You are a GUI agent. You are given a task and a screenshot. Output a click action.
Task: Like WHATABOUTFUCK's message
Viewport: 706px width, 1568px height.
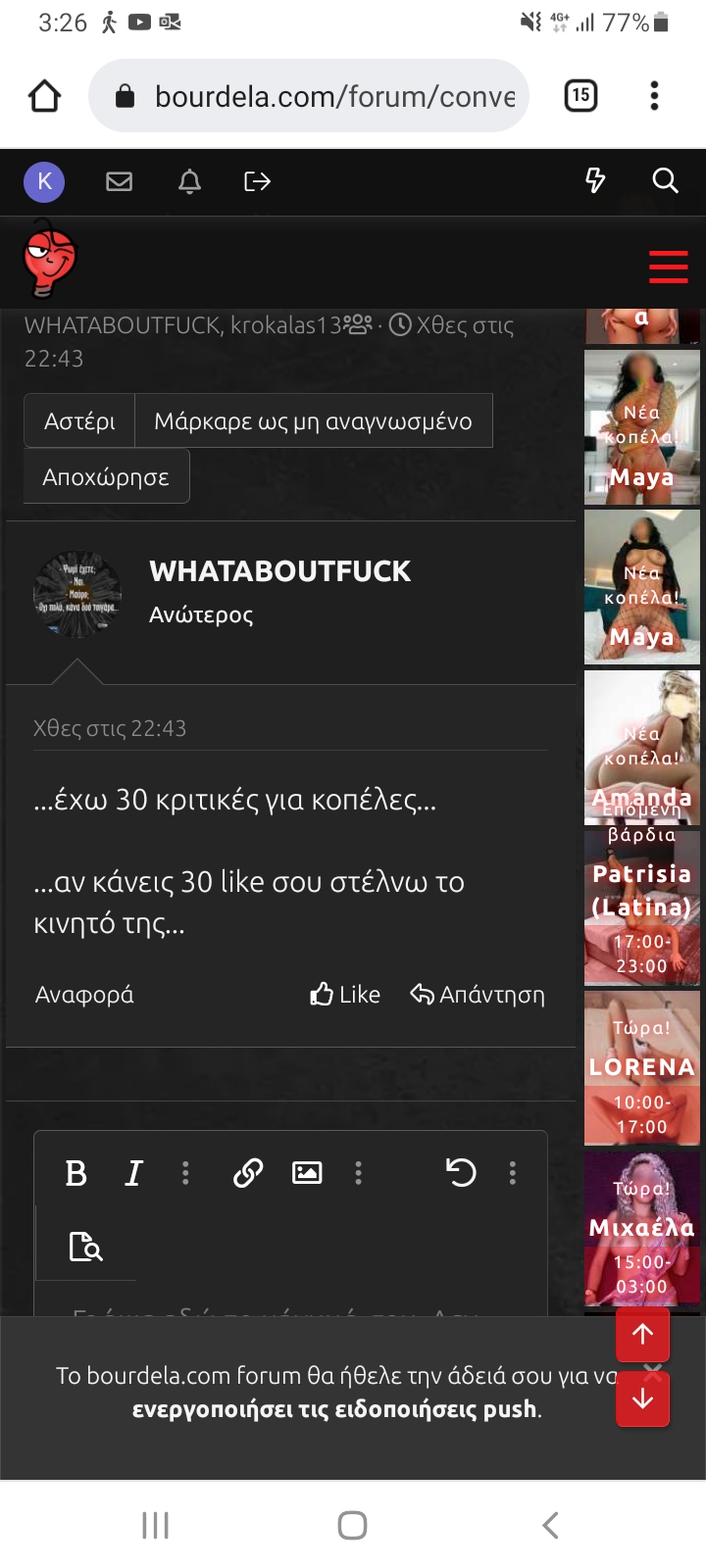pyautogui.click(x=345, y=995)
